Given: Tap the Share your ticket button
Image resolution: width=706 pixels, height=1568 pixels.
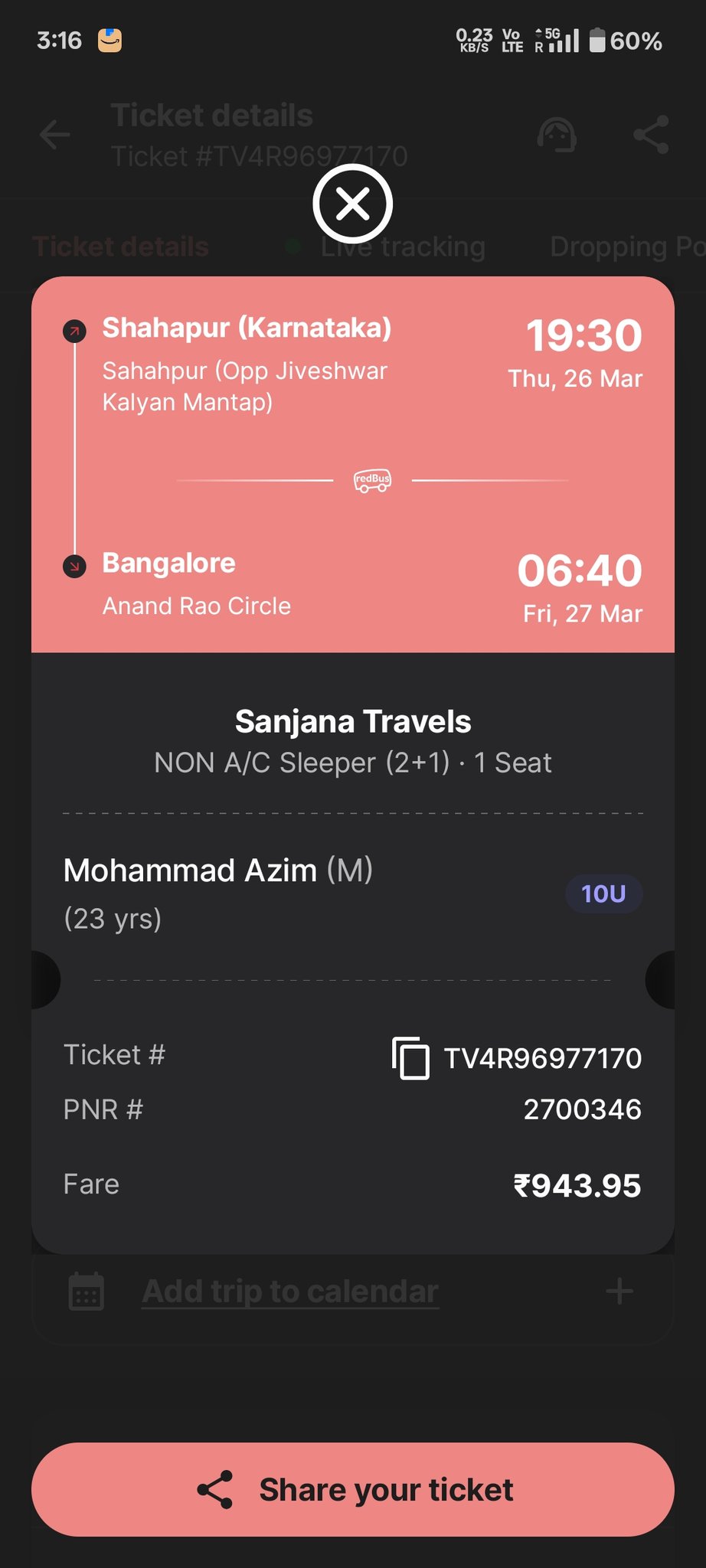Looking at the screenshot, I should tap(353, 1489).
